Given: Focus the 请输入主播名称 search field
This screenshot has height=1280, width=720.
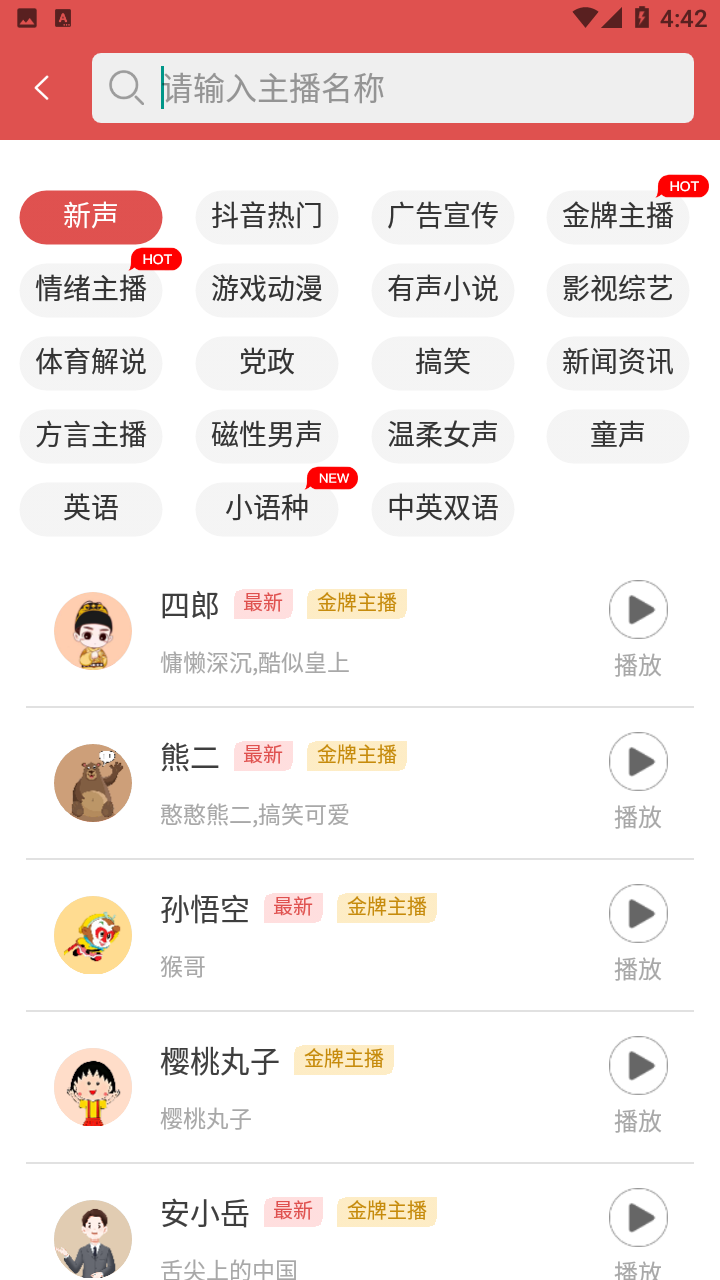Looking at the screenshot, I should tap(400, 88).
